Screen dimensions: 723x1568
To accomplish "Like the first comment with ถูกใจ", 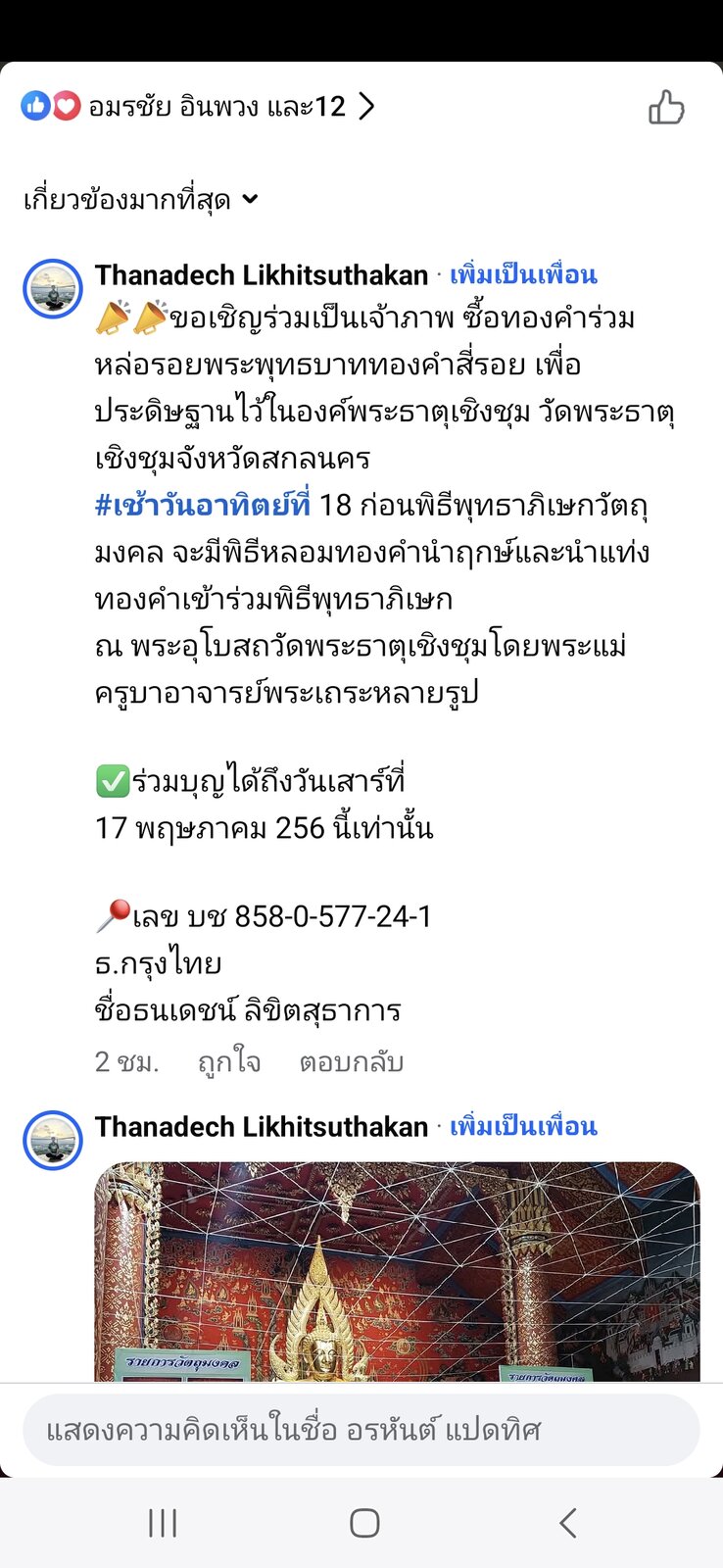I will point(229,1062).
